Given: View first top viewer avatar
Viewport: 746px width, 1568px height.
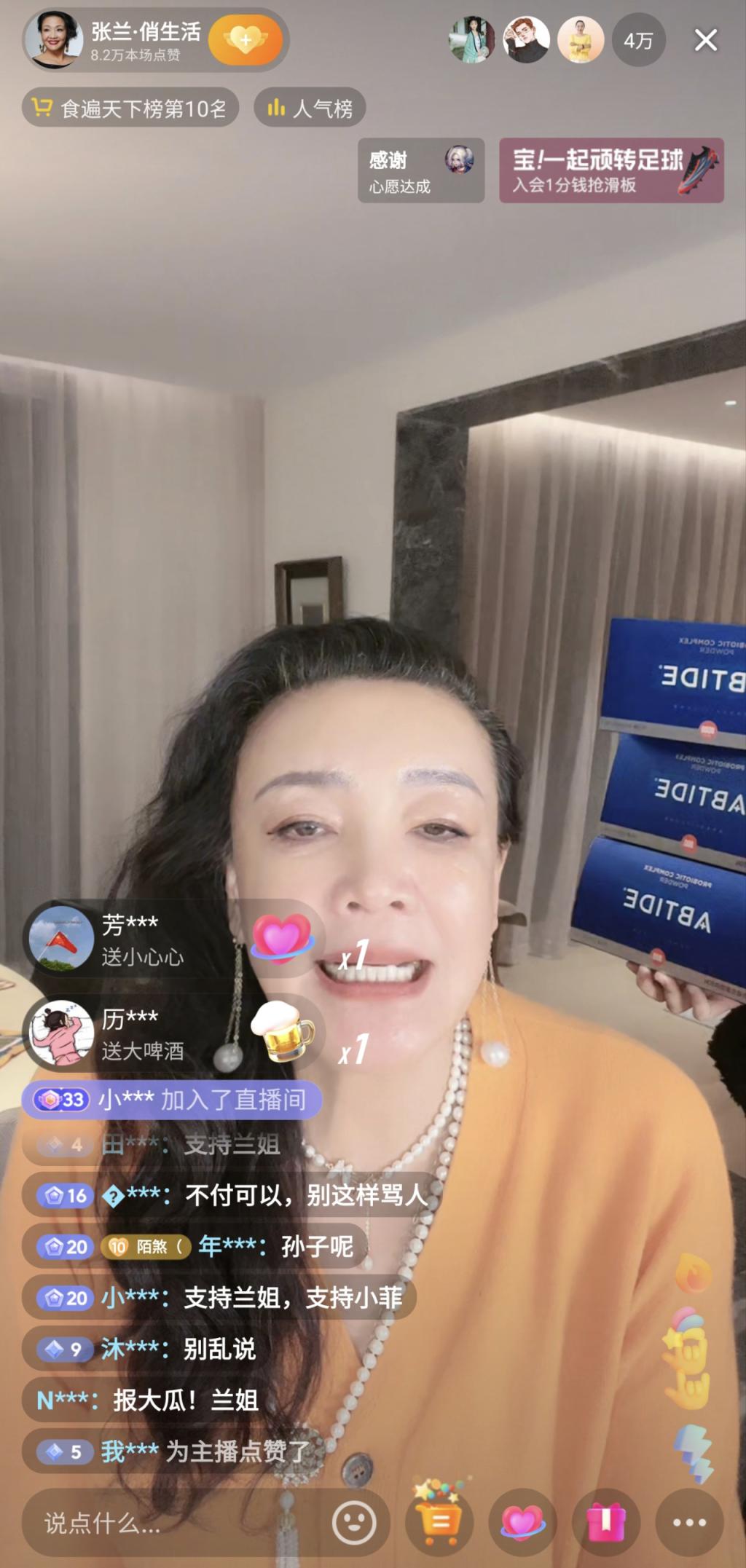Looking at the screenshot, I should click(471, 40).
